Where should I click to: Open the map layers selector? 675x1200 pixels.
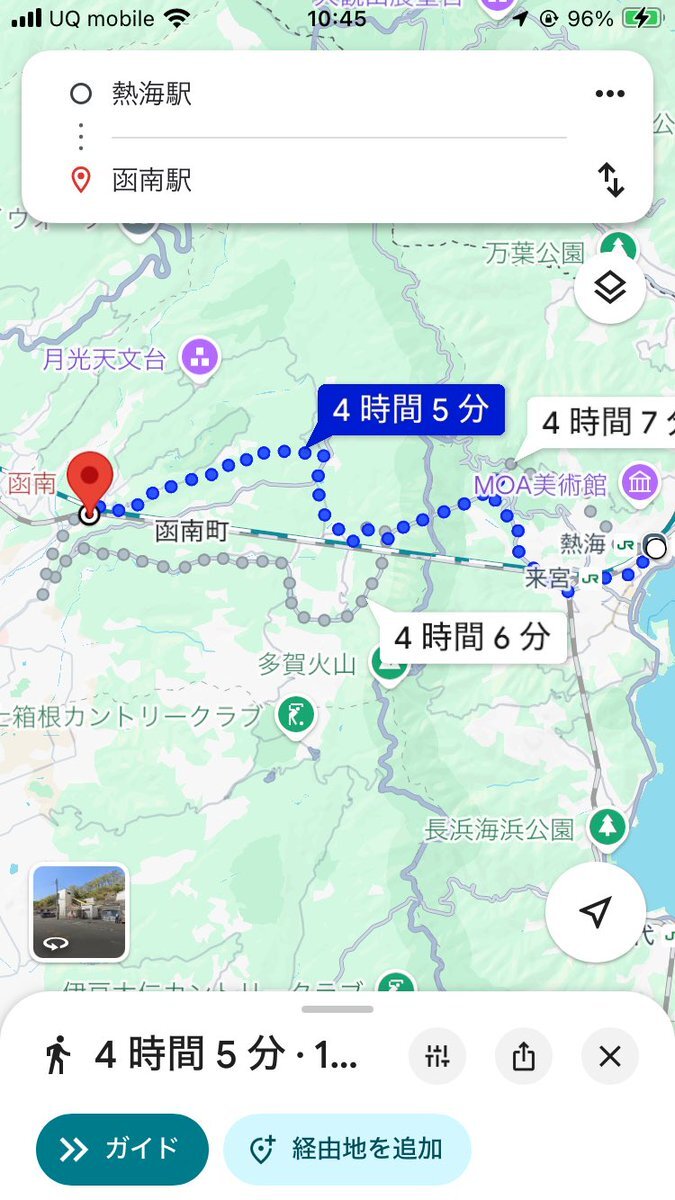click(x=609, y=289)
